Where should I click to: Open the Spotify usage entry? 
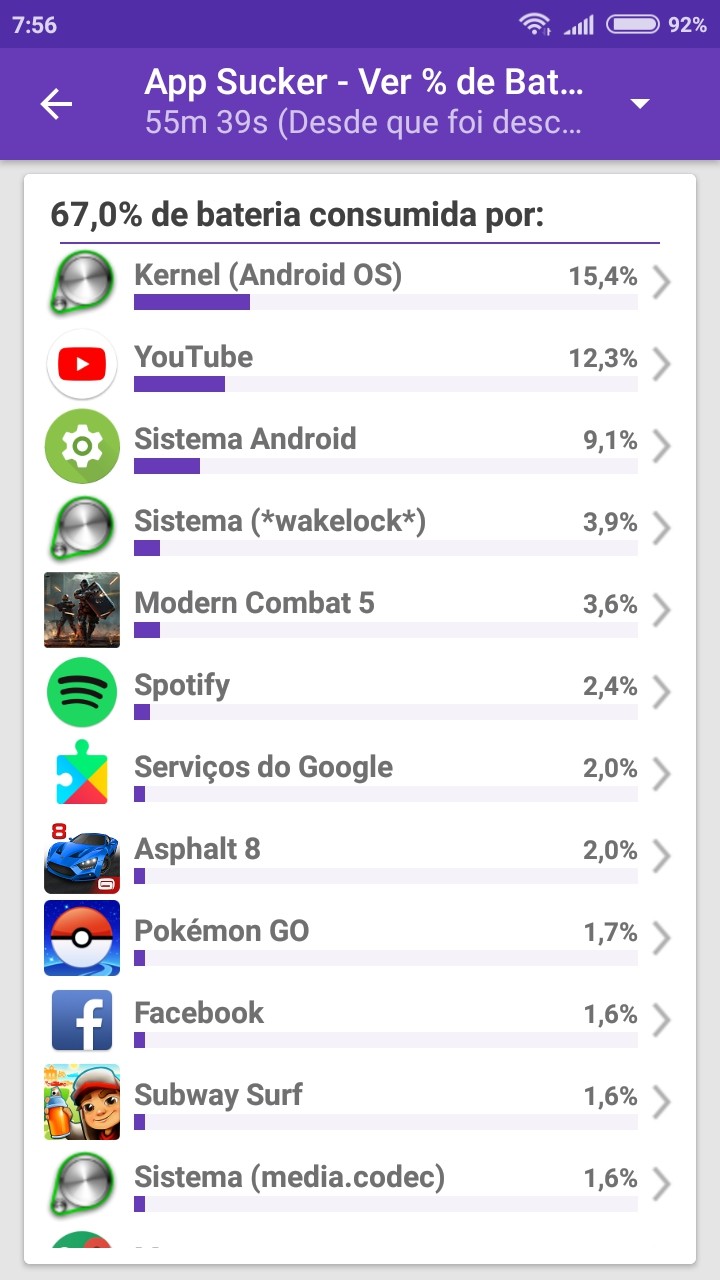pyautogui.click(x=360, y=694)
